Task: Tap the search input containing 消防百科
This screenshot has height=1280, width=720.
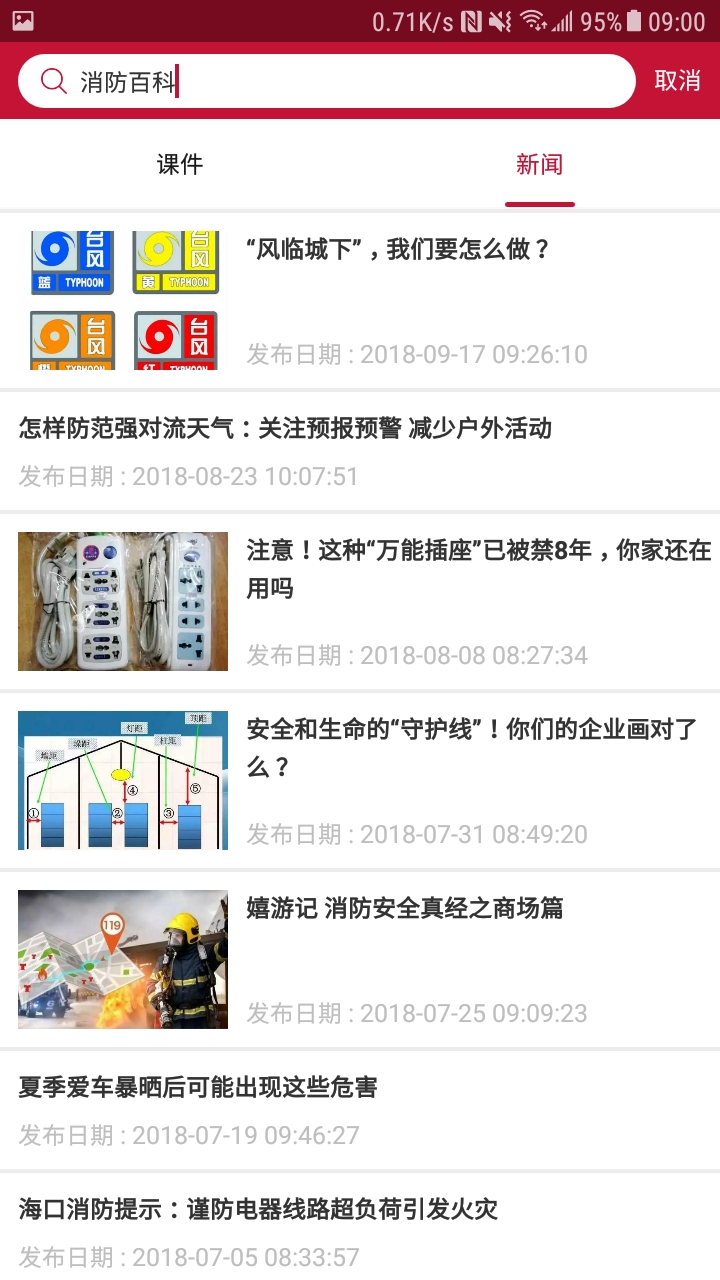Action: tap(300, 80)
